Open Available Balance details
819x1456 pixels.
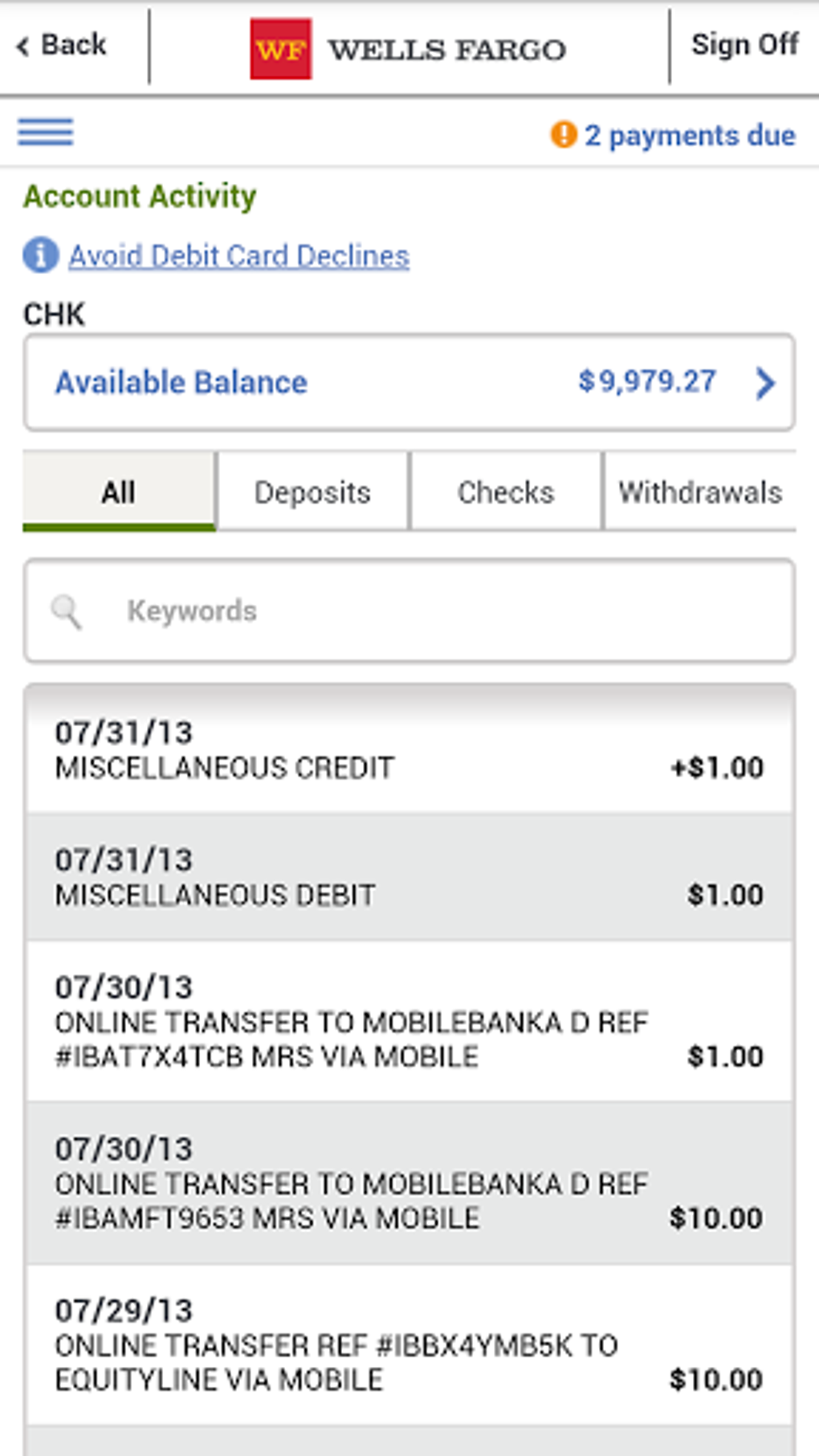(409, 382)
